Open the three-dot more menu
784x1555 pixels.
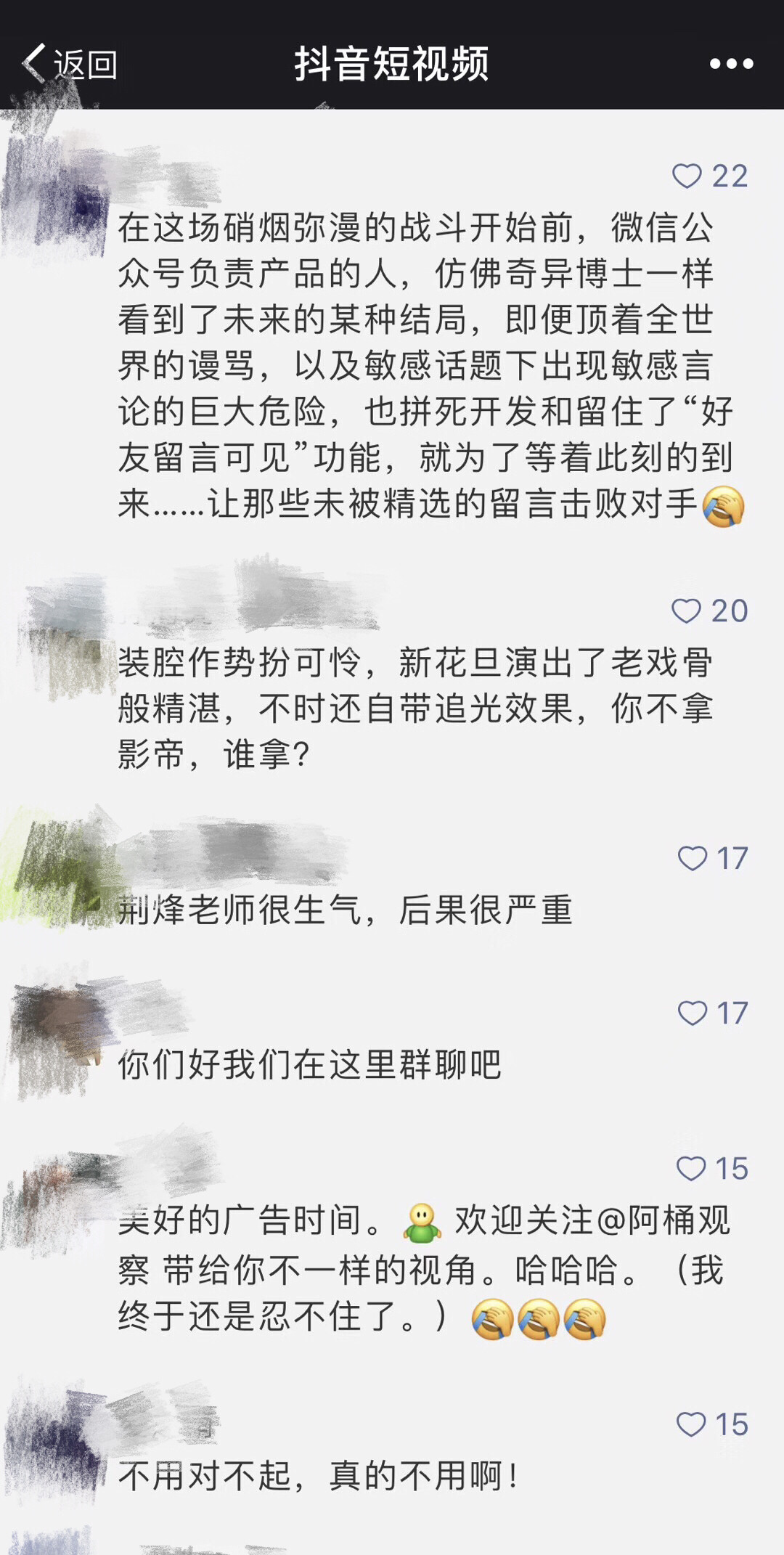point(731,64)
